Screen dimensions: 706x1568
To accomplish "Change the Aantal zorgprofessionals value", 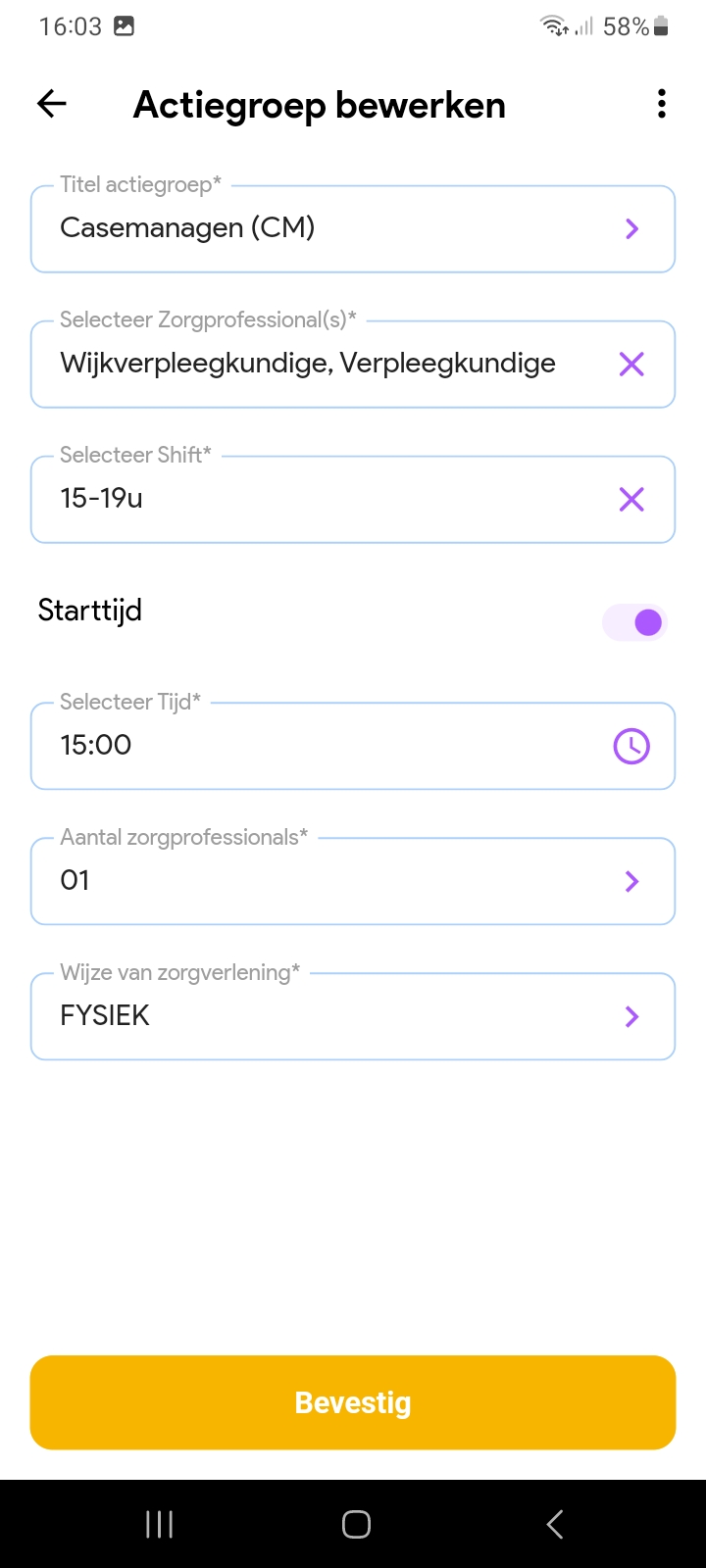I will coord(353,881).
